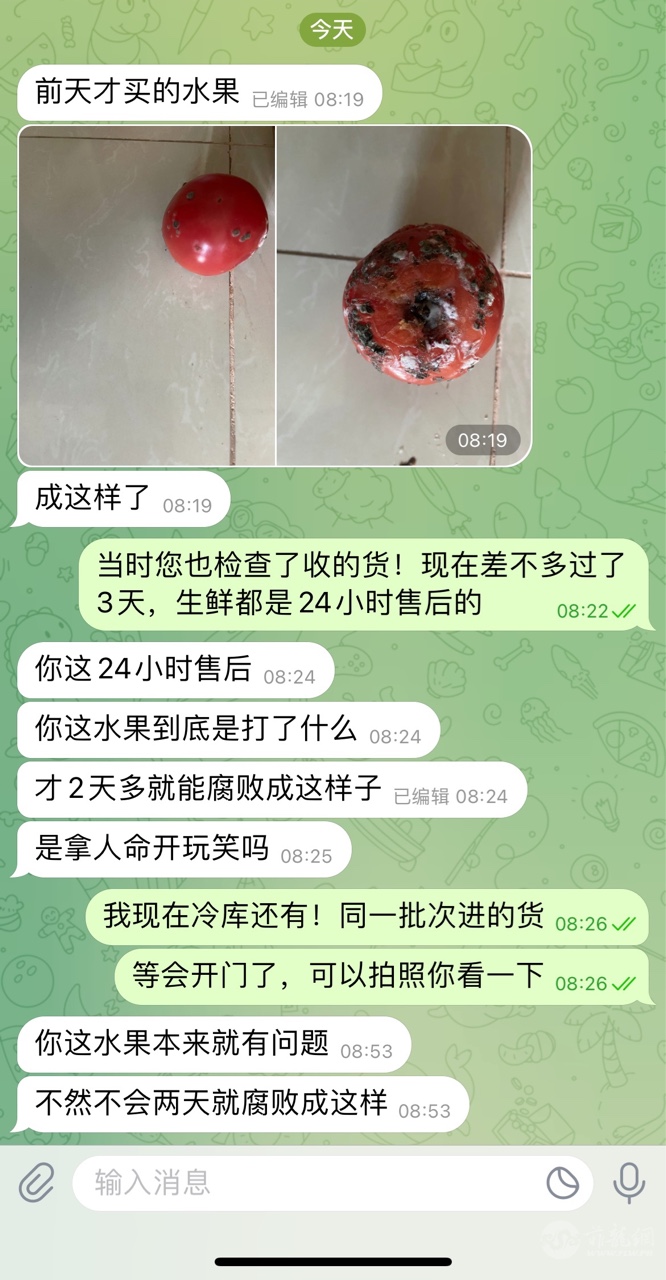The image size is (666, 1280).
Task: Open the right rotten tomato photo
Action: pyautogui.click(x=403, y=295)
